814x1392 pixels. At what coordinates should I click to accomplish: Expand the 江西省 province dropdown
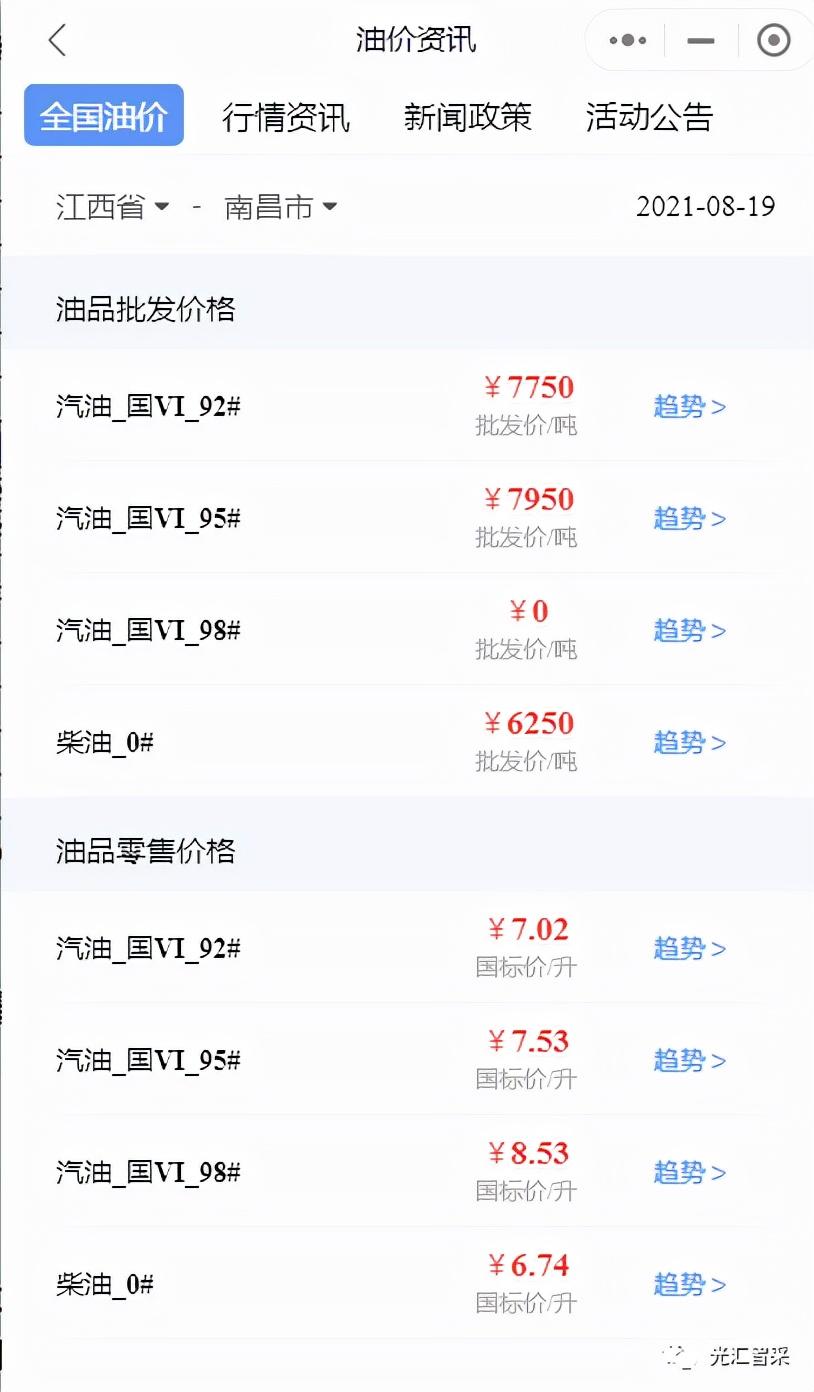point(113,207)
